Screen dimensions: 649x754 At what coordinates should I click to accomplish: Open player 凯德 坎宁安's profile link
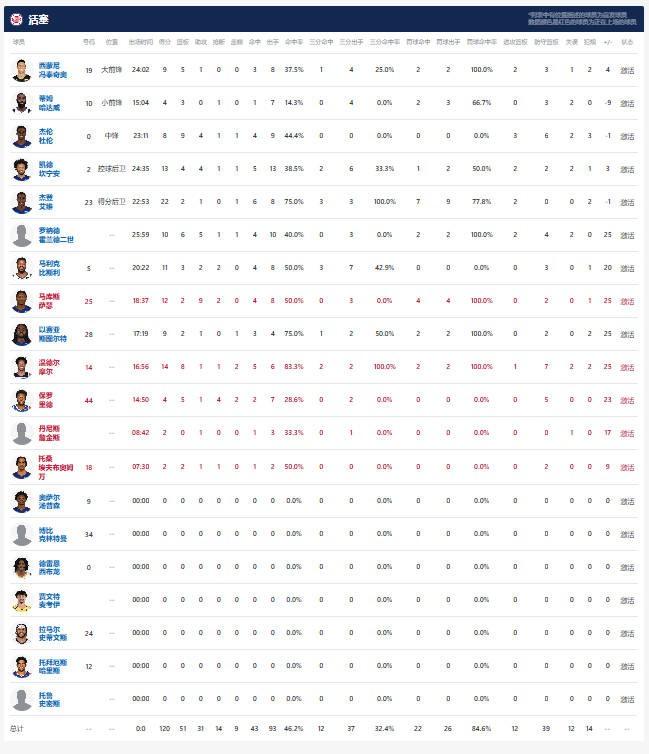coord(50,169)
